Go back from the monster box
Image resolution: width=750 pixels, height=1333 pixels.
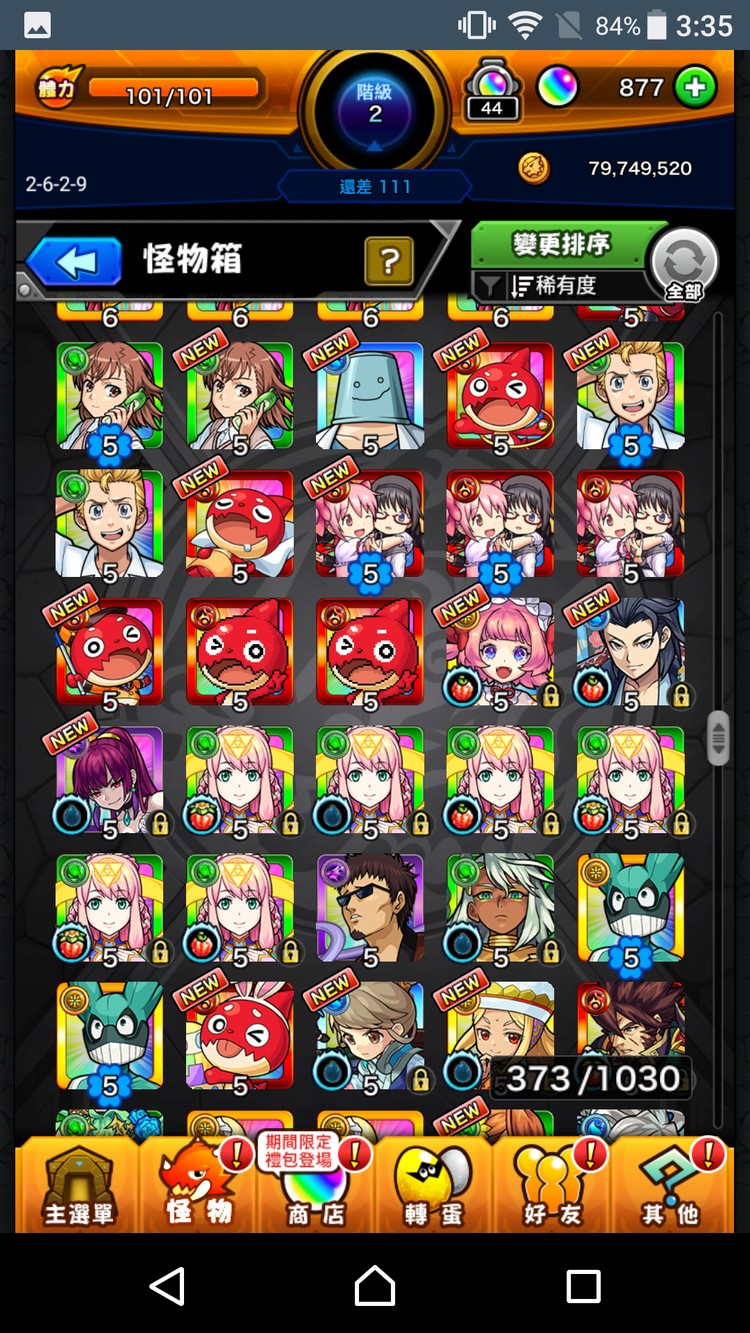tap(74, 262)
